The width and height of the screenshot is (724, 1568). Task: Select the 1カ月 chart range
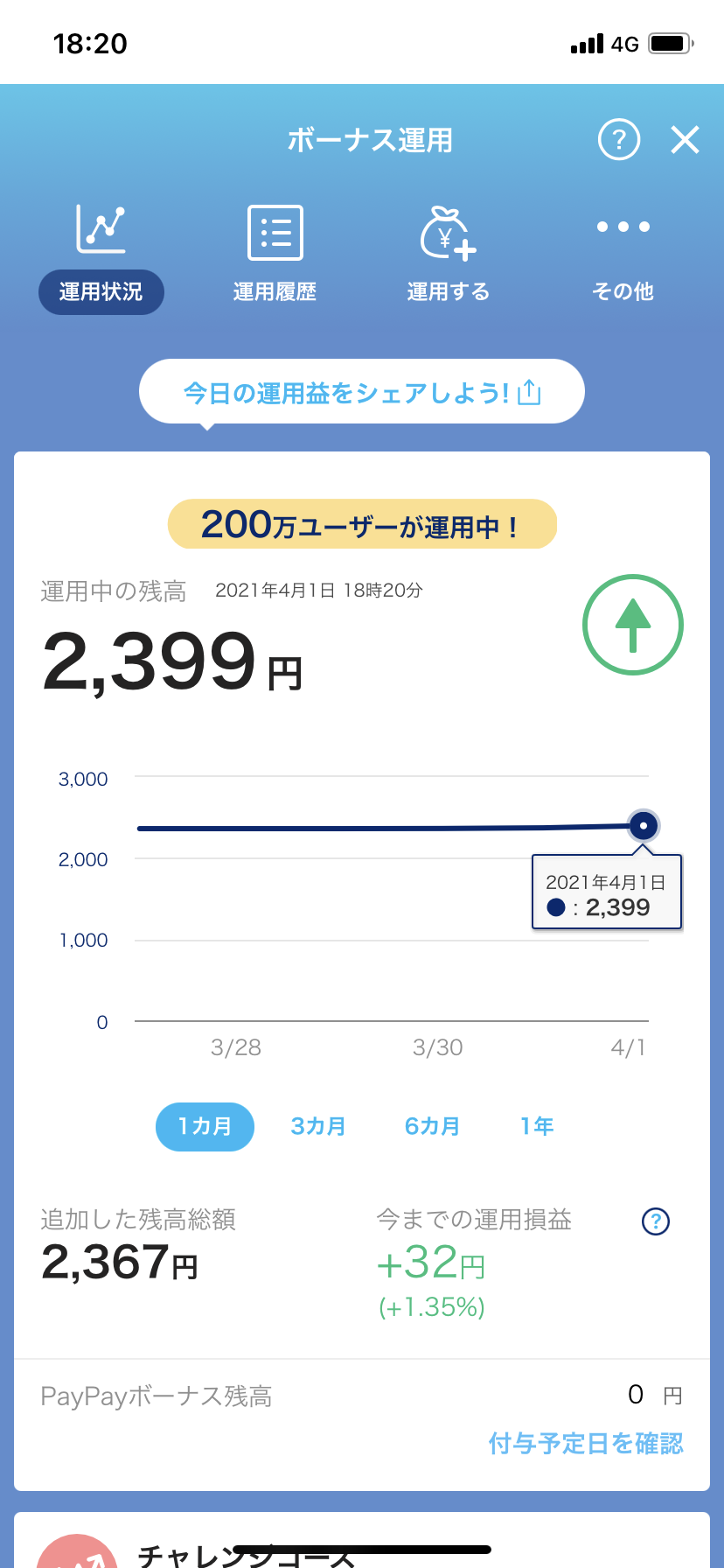[205, 1126]
